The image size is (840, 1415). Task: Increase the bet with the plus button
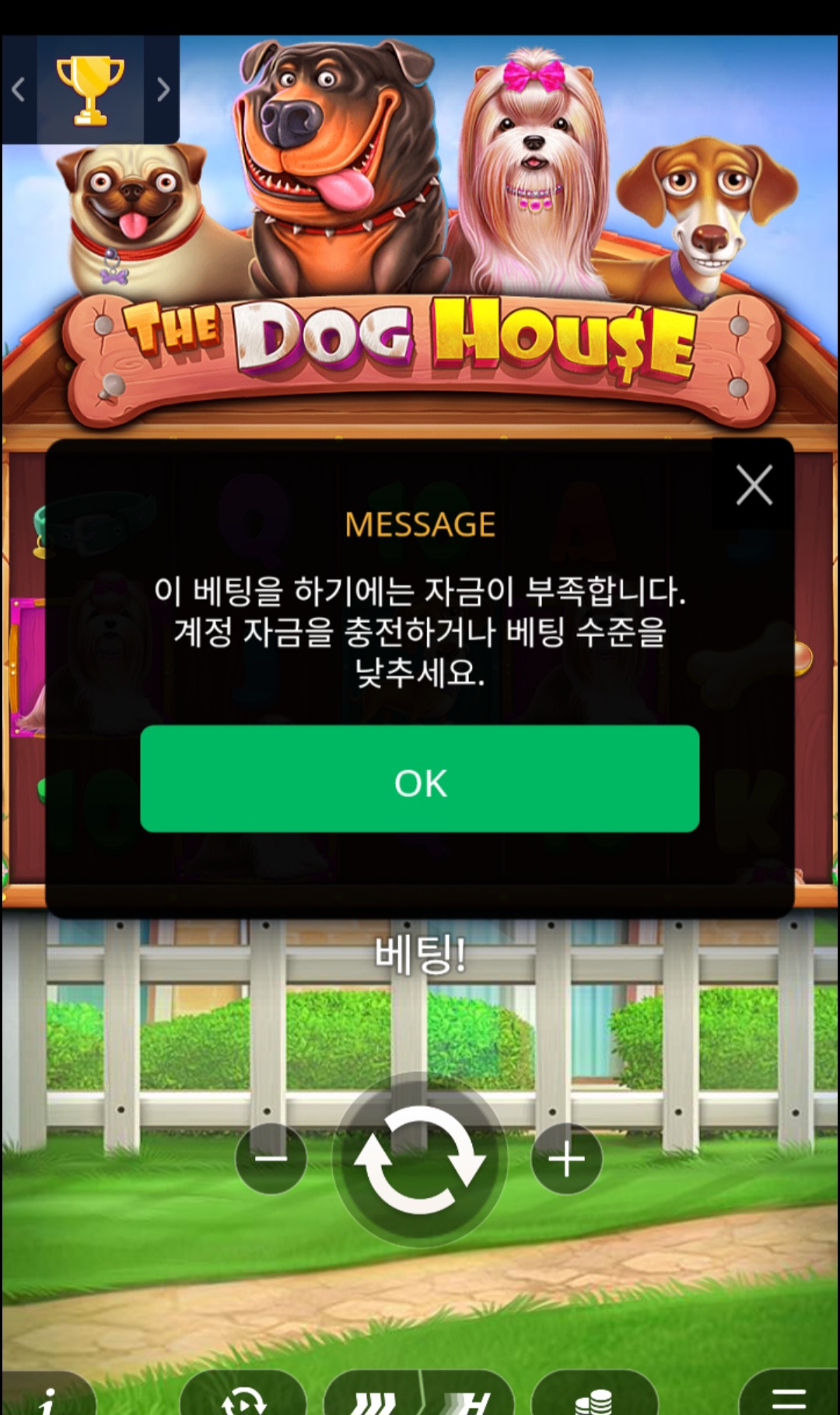tap(566, 1158)
